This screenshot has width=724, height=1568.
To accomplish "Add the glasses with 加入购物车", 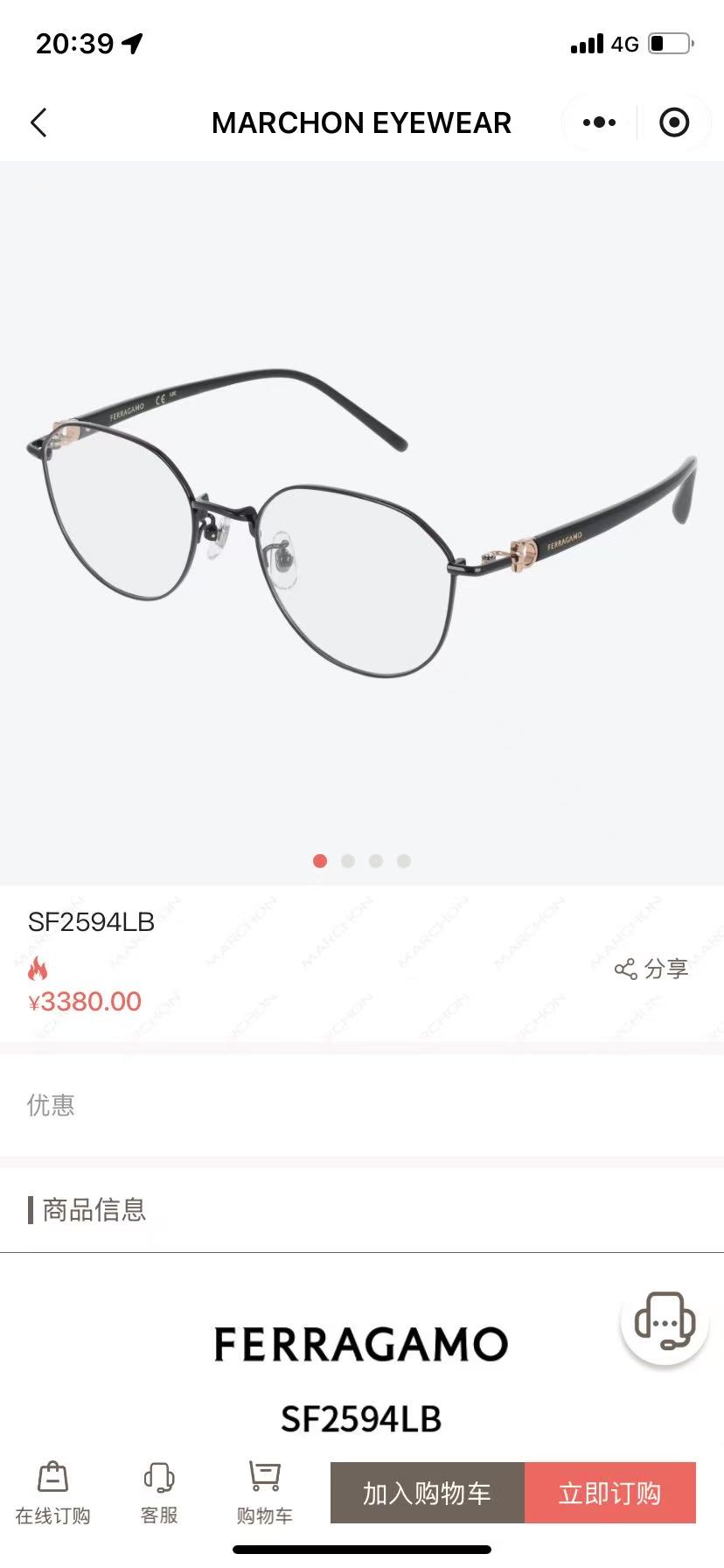I will tap(428, 1493).
